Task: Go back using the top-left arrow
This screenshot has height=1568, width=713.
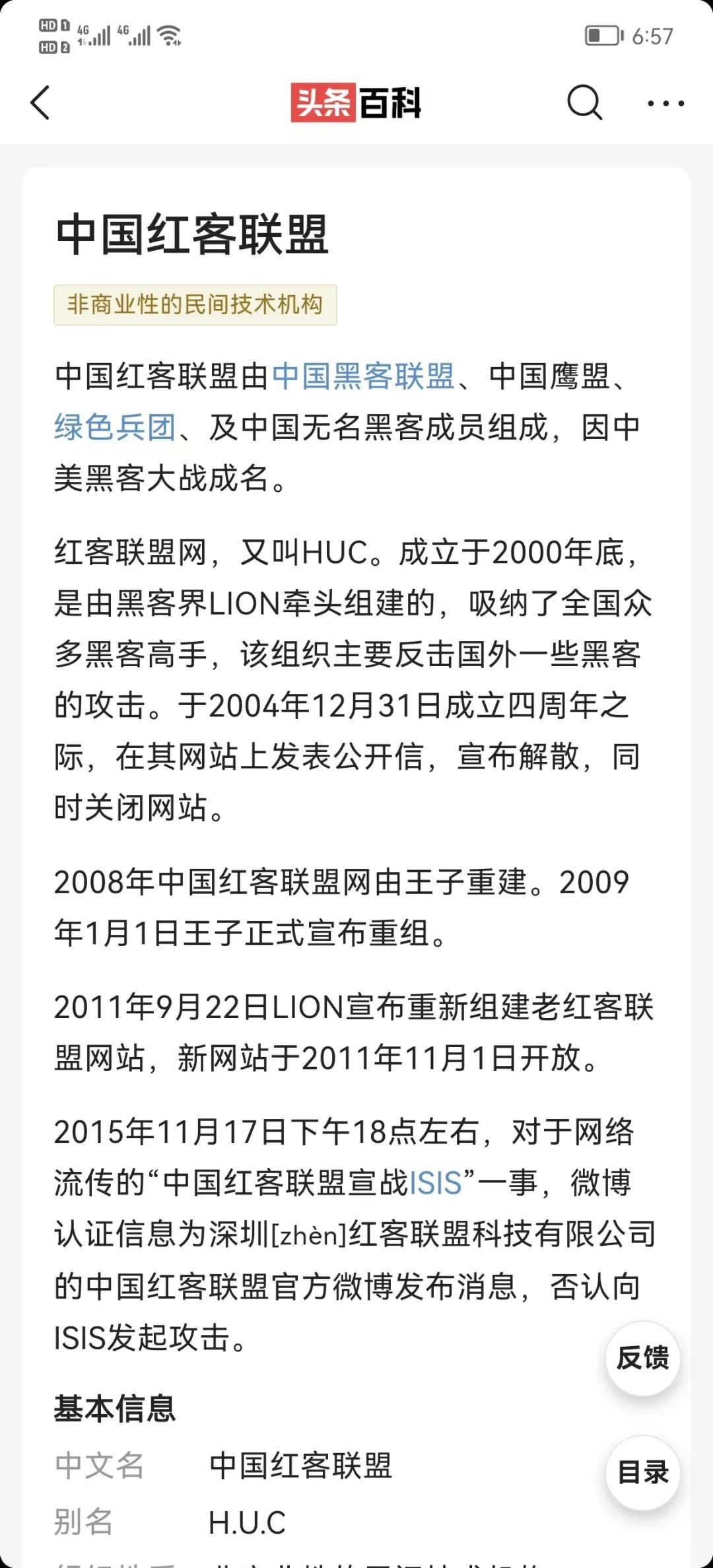Action: pyautogui.click(x=41, y=104)
